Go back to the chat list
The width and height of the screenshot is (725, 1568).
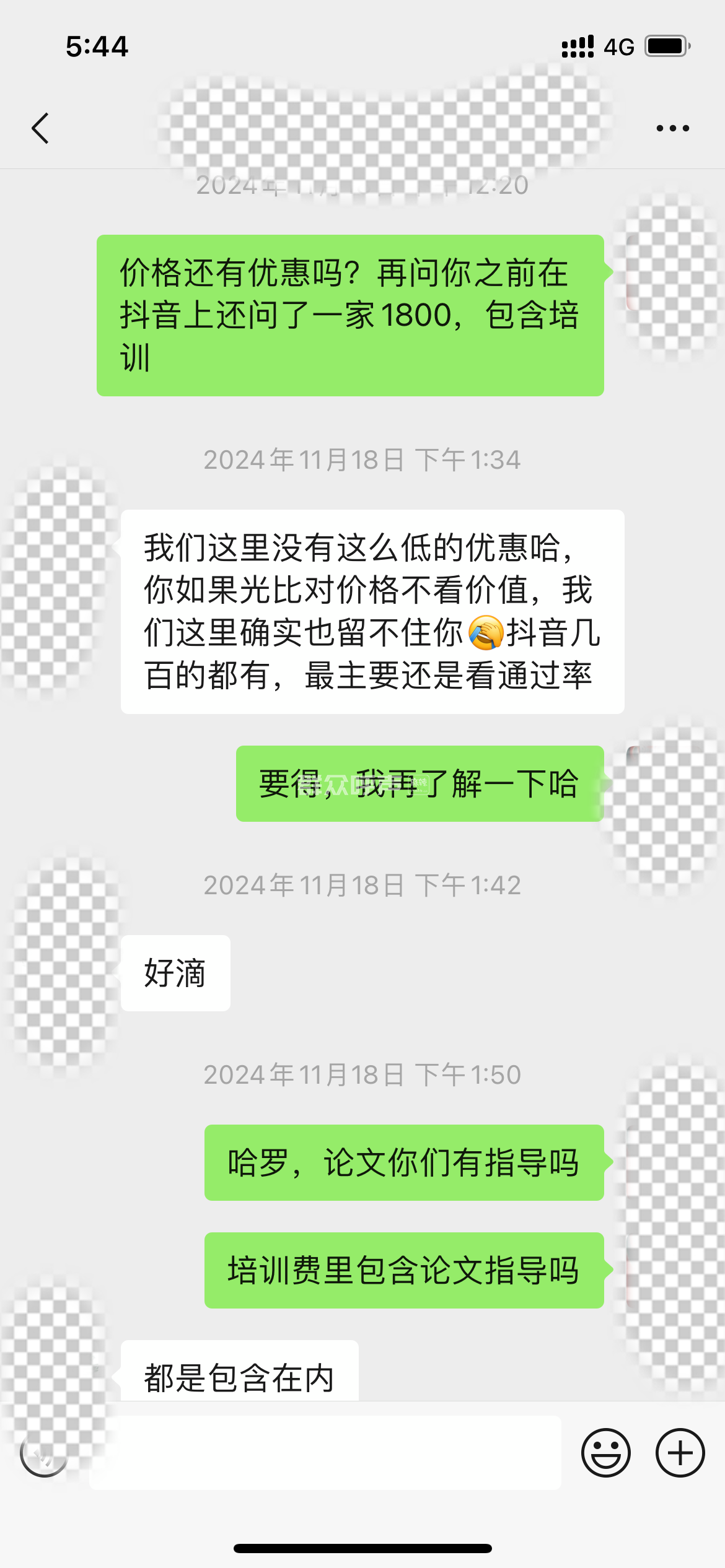pyautogui.click(x=41, y=129)
